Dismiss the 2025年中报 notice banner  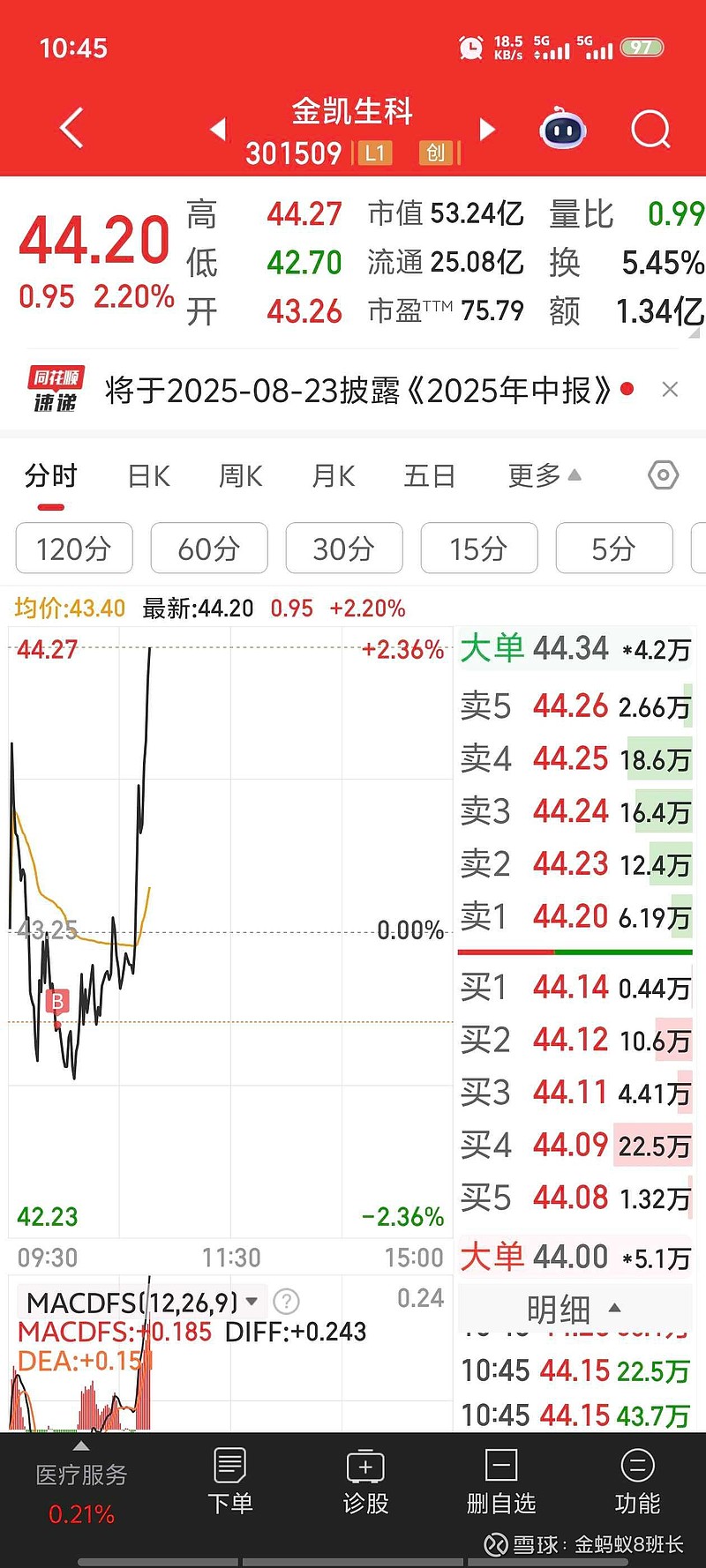click(x=670, y=390)
